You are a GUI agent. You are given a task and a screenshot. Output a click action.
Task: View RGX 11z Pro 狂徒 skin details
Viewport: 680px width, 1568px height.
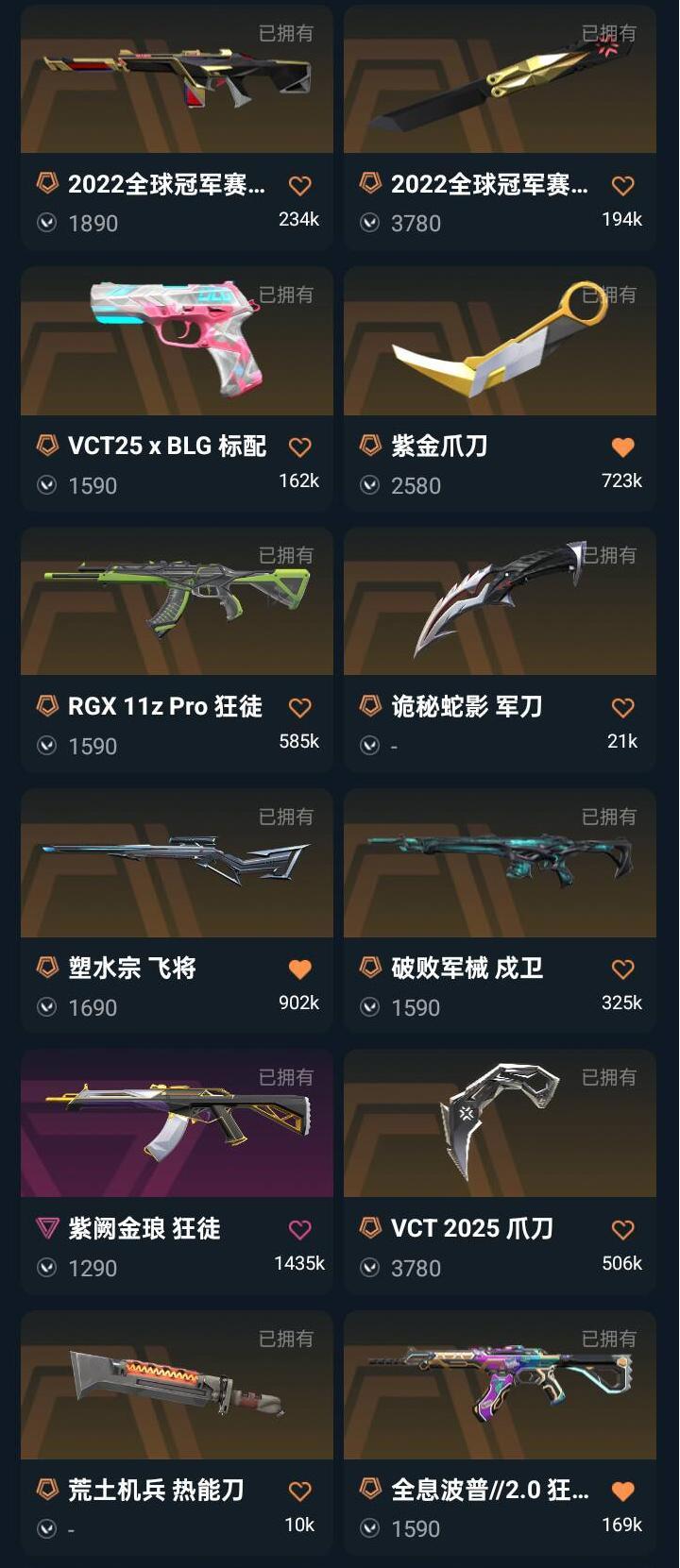(177, 602)
